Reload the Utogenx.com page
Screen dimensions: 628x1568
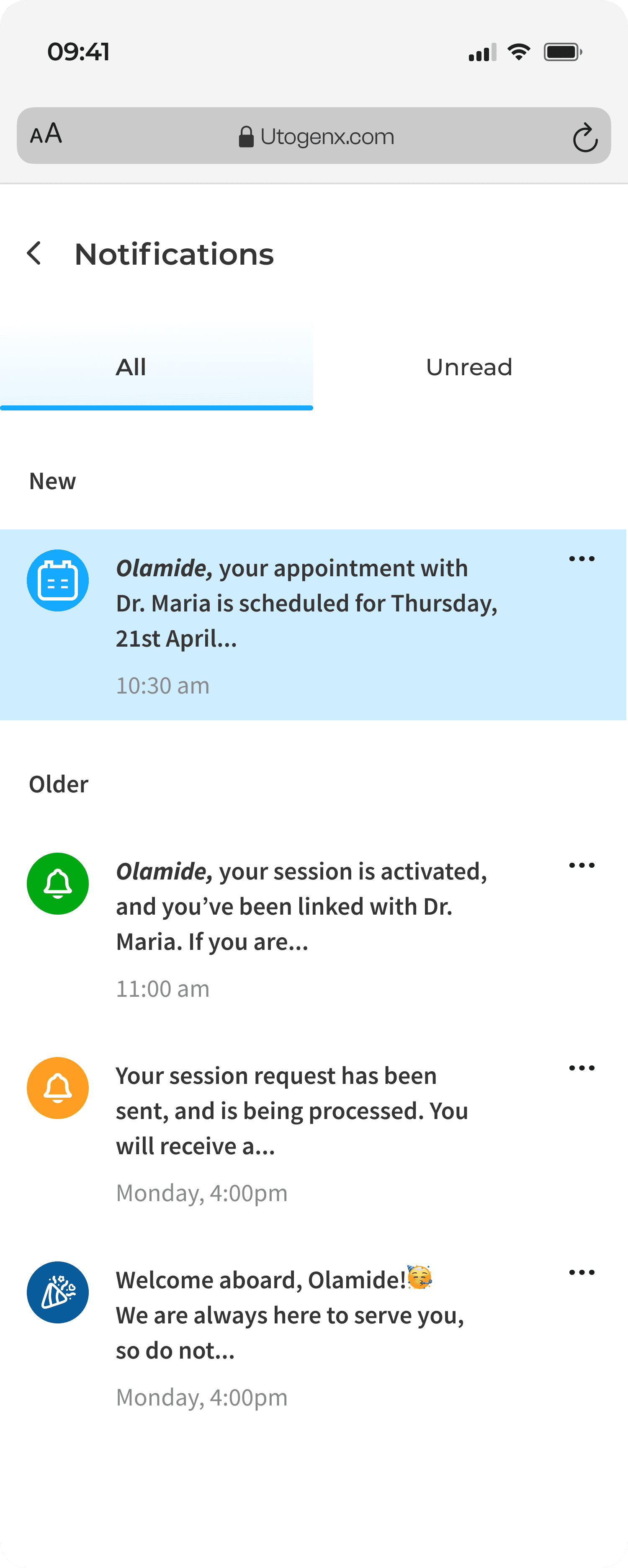[584, 137]
